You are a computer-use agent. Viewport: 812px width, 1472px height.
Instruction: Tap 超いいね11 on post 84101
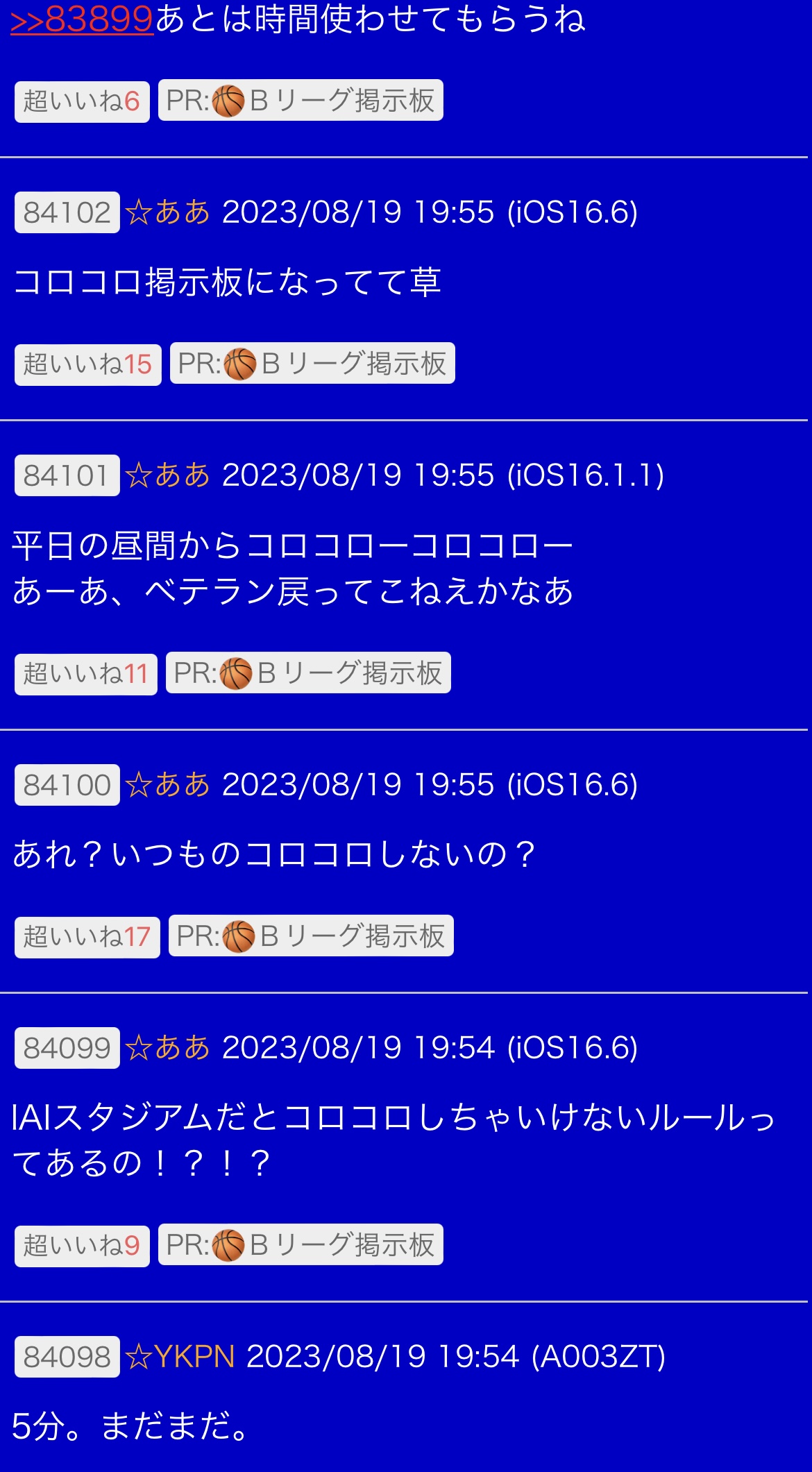tap(85, 674)
